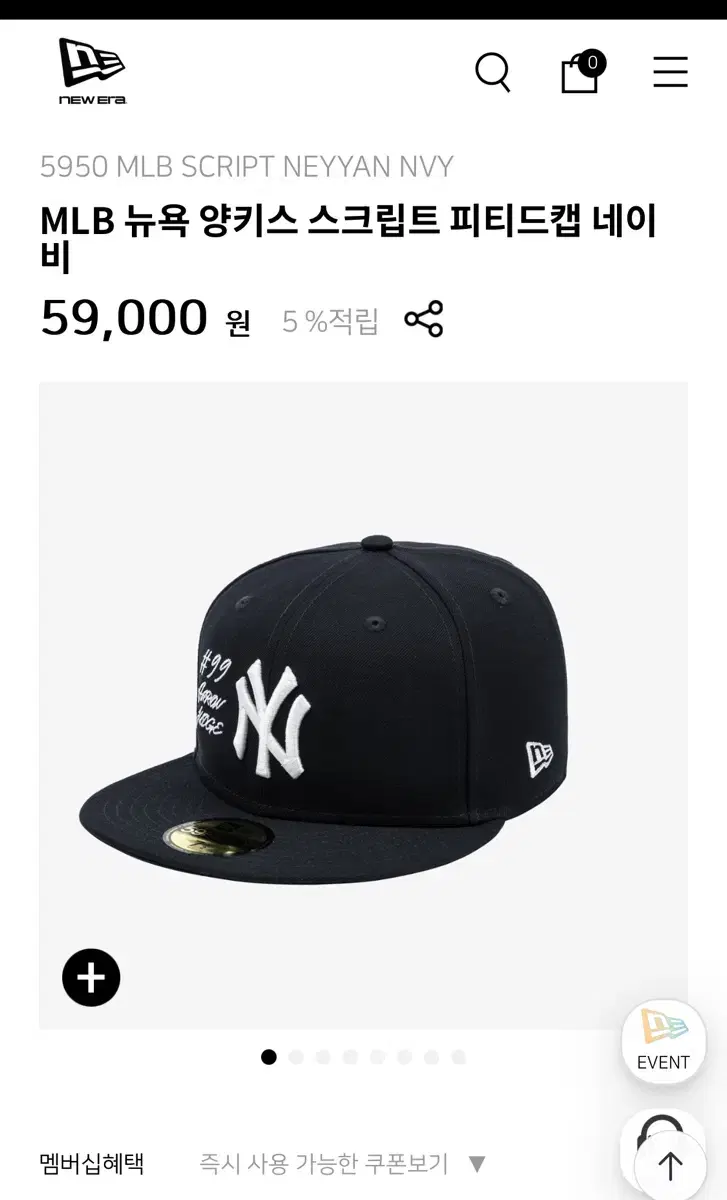Open the shopping bag cart
Viewport: 727px width, 1200px height.
(582, 72)
